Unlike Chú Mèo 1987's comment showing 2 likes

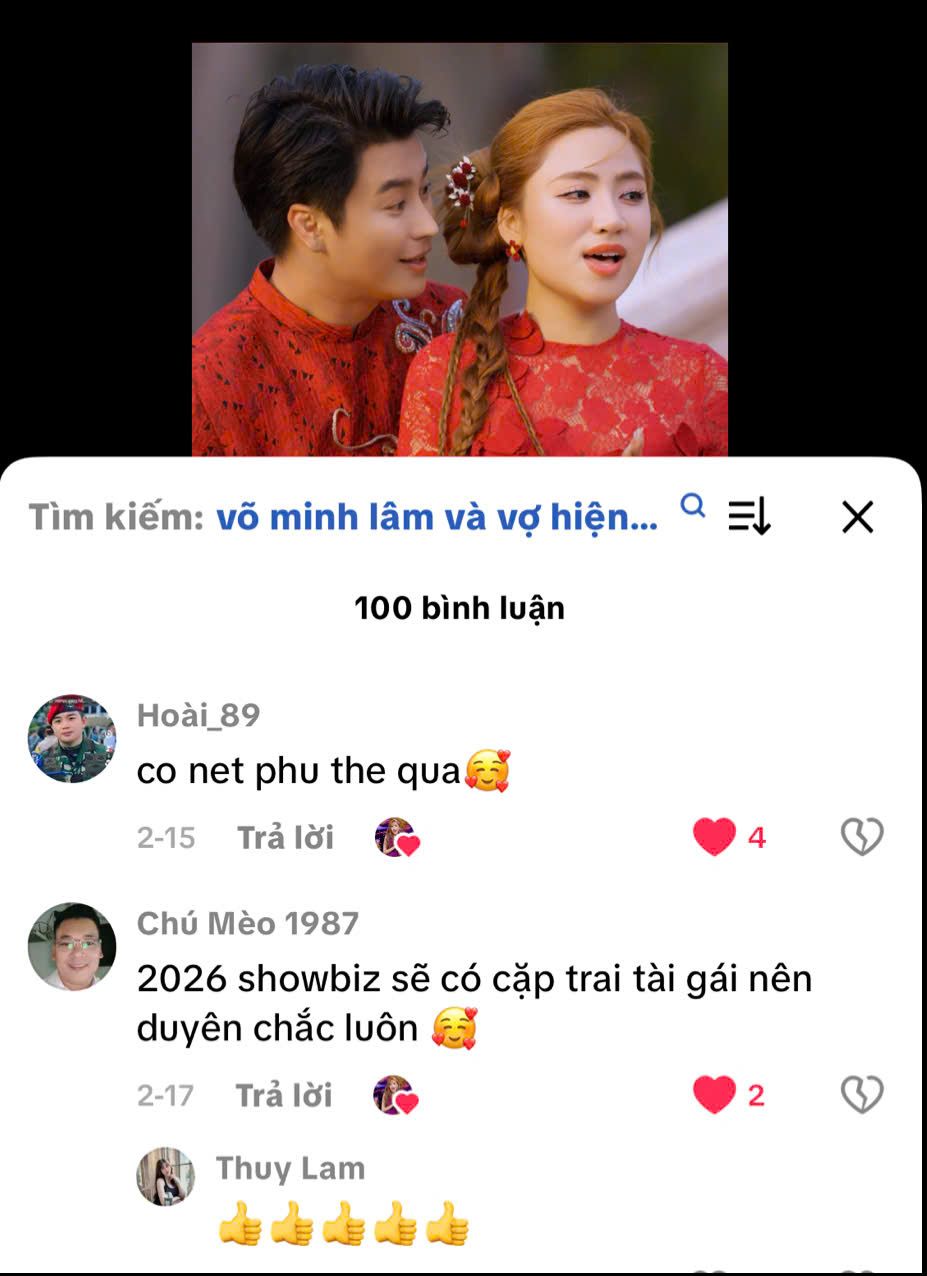pos(714,1094)
